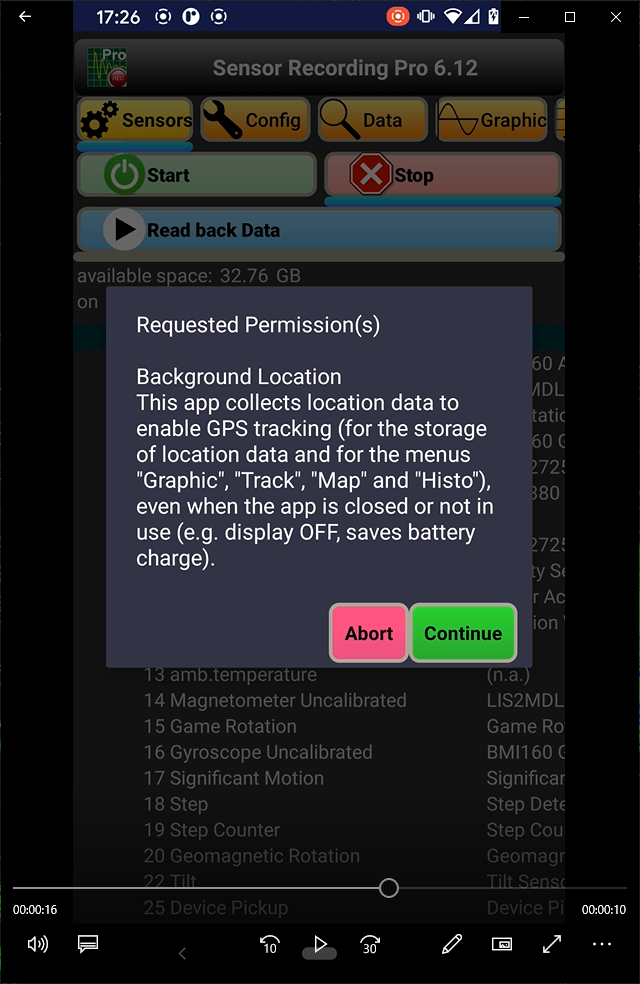Open the edit pencil tool

[452, 944]
